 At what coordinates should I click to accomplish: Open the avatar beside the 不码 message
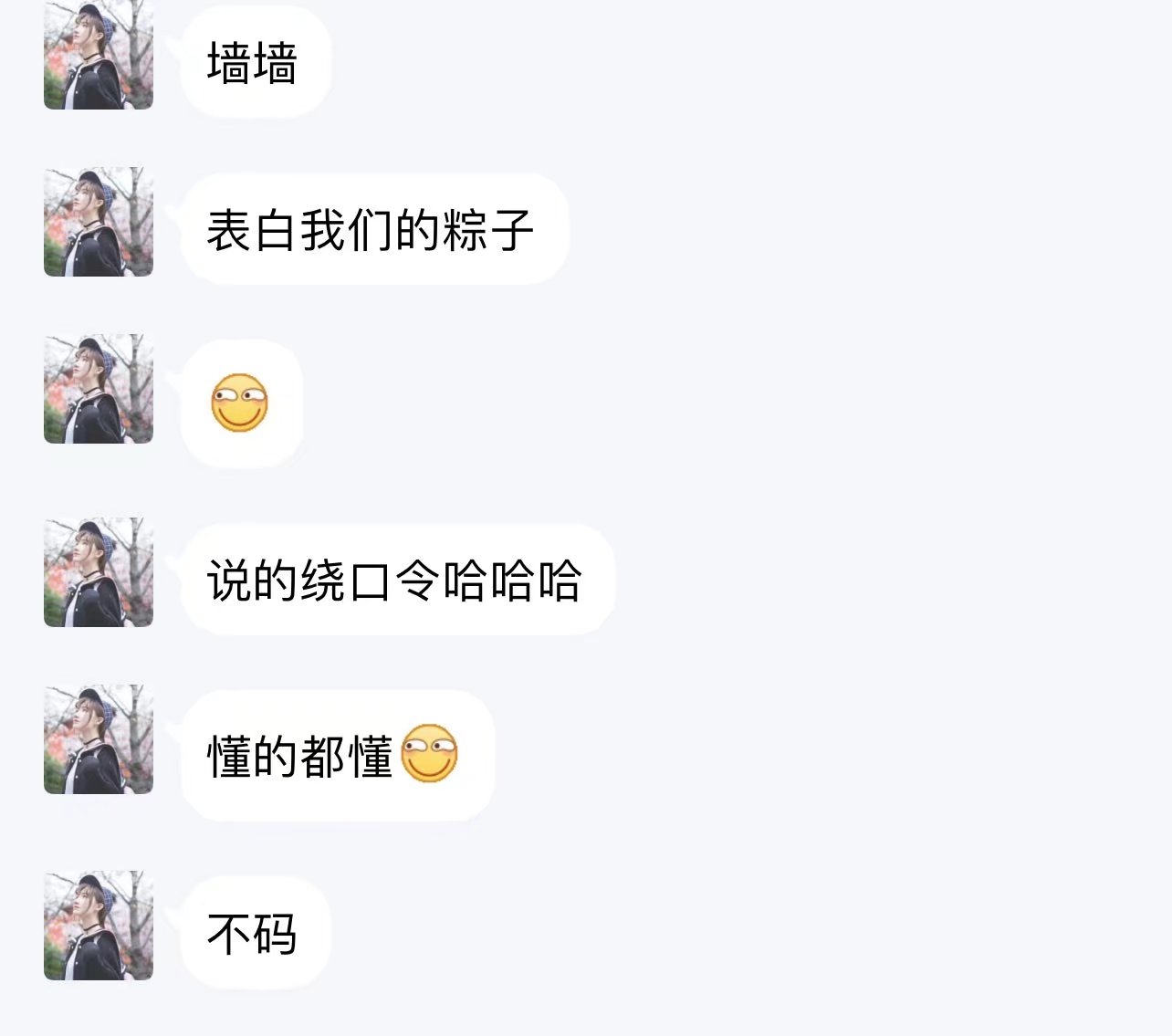[99, 926]
